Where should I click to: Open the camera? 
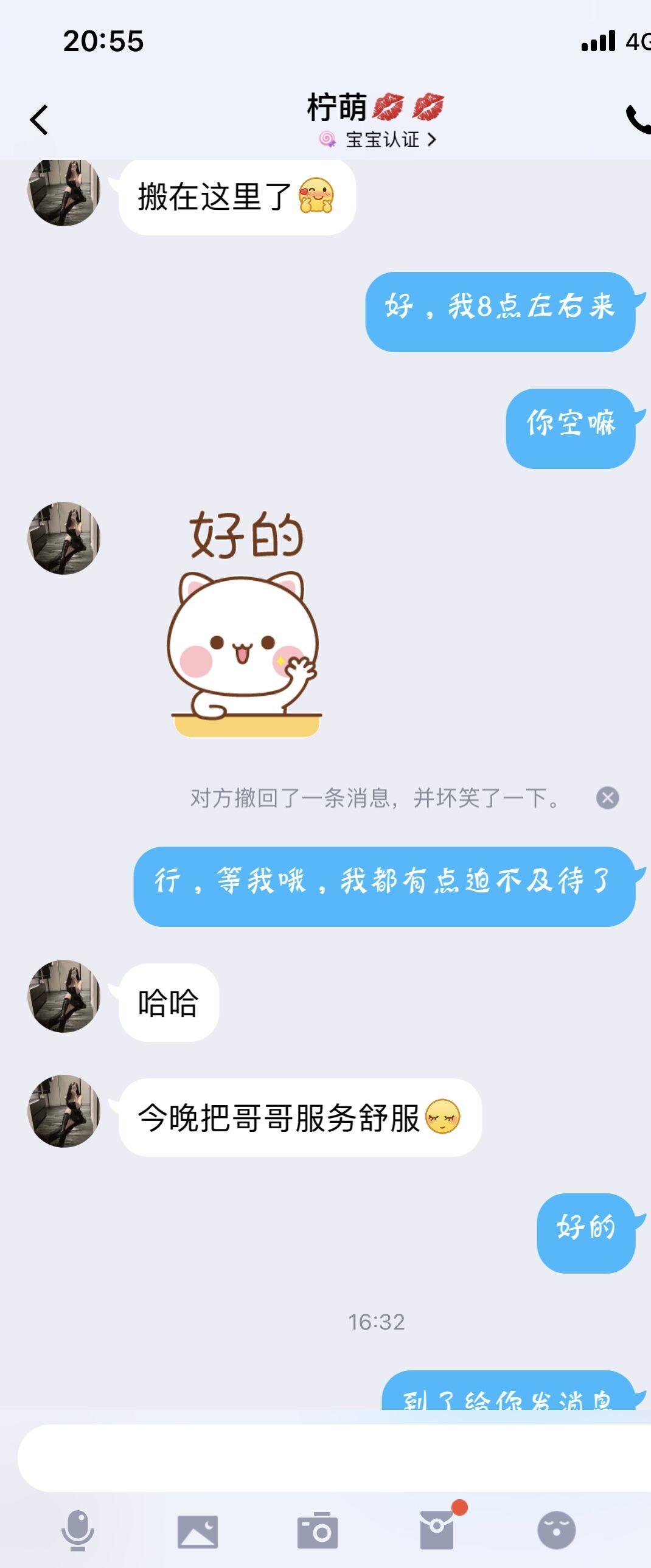pos(317,1530)
